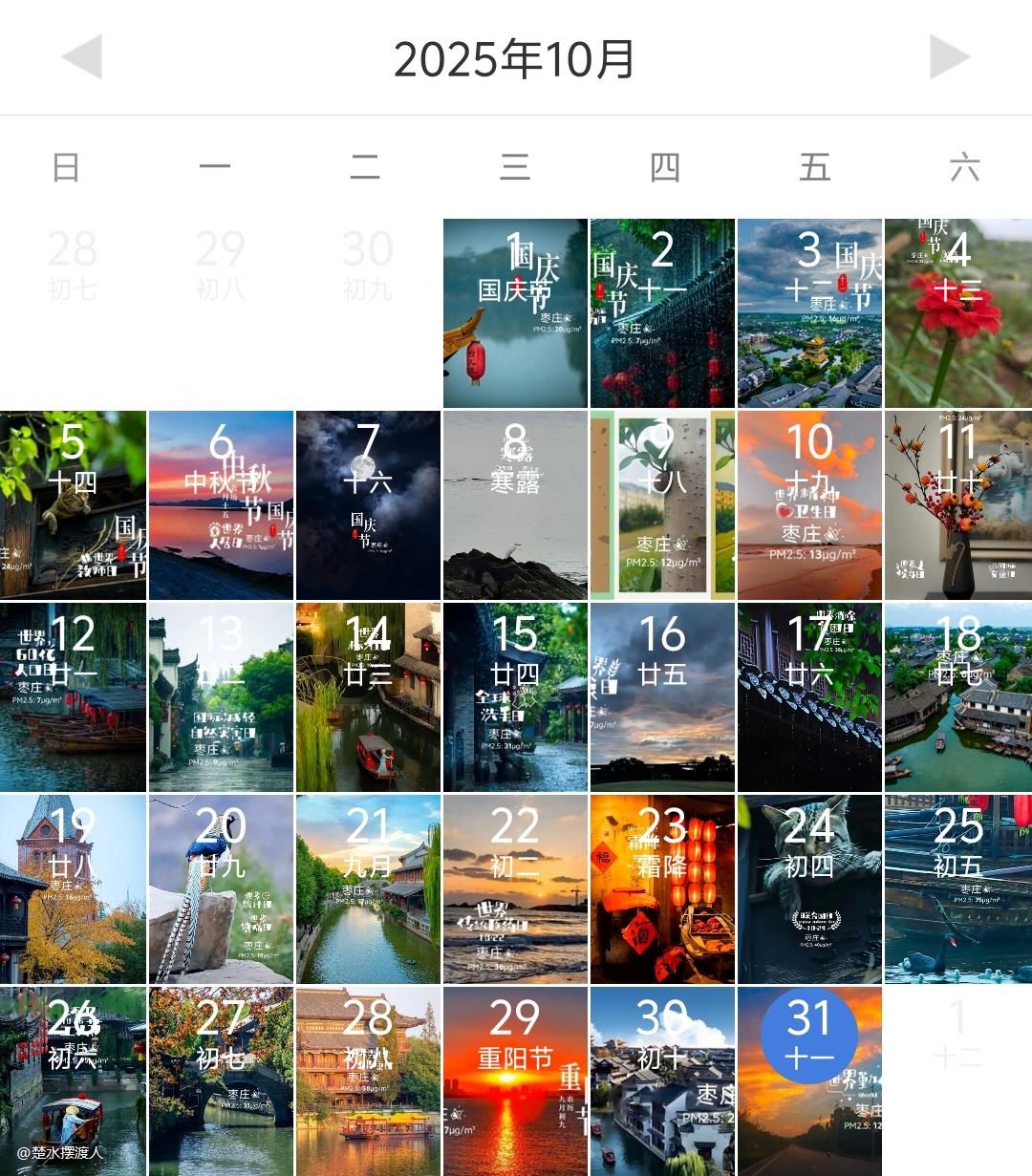View the October 16 cloudy sky entry

tap(662, 697)
